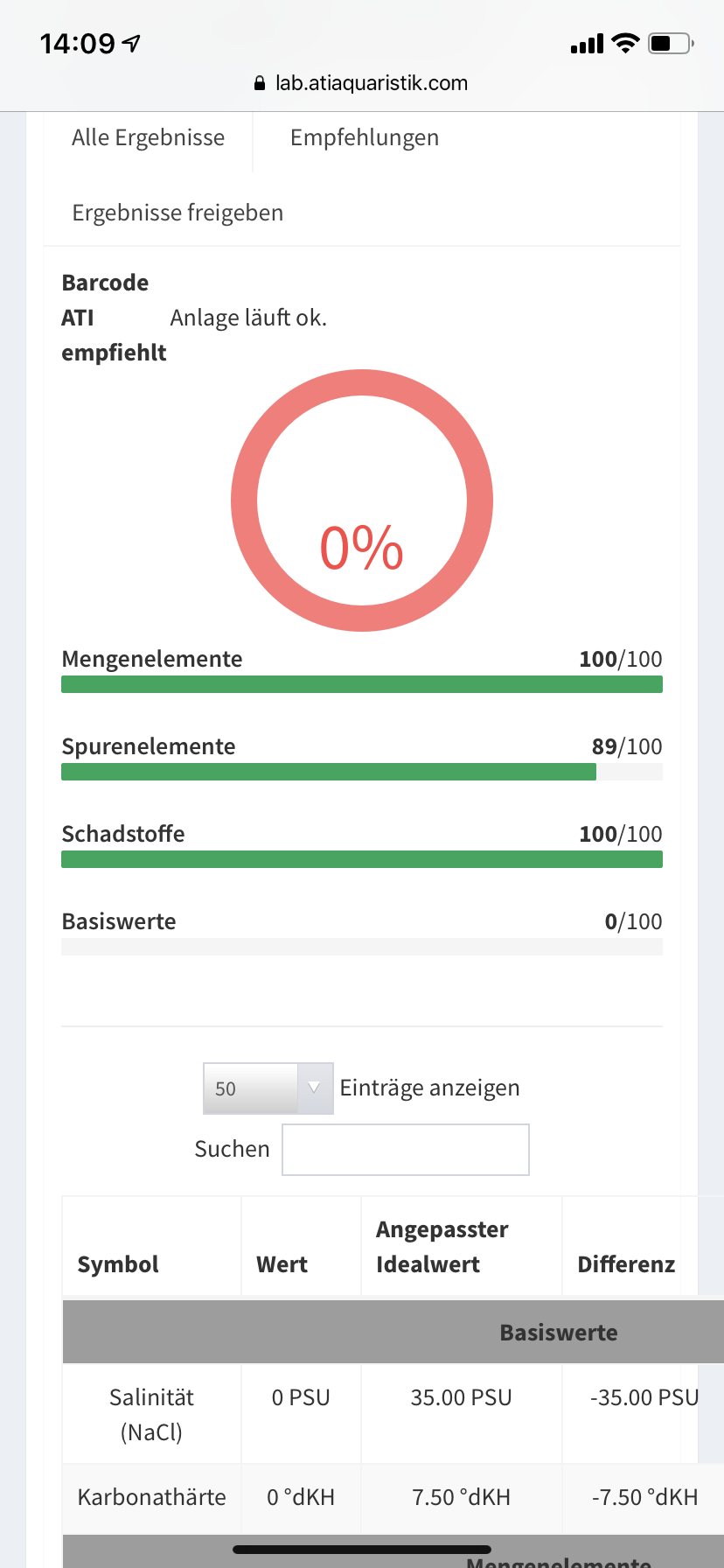This screenshot has width=724, height=1568.
Task: Focus the Suchen search field
Action: click(405, 1150)
